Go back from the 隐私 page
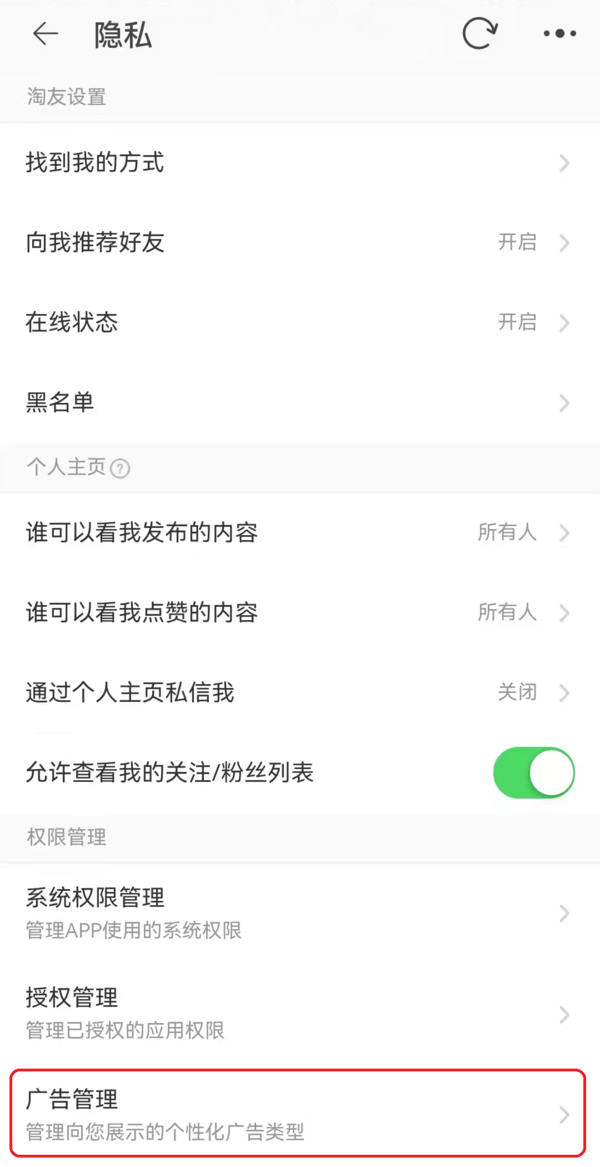The image size is (600, 1167). click(45, 35)
